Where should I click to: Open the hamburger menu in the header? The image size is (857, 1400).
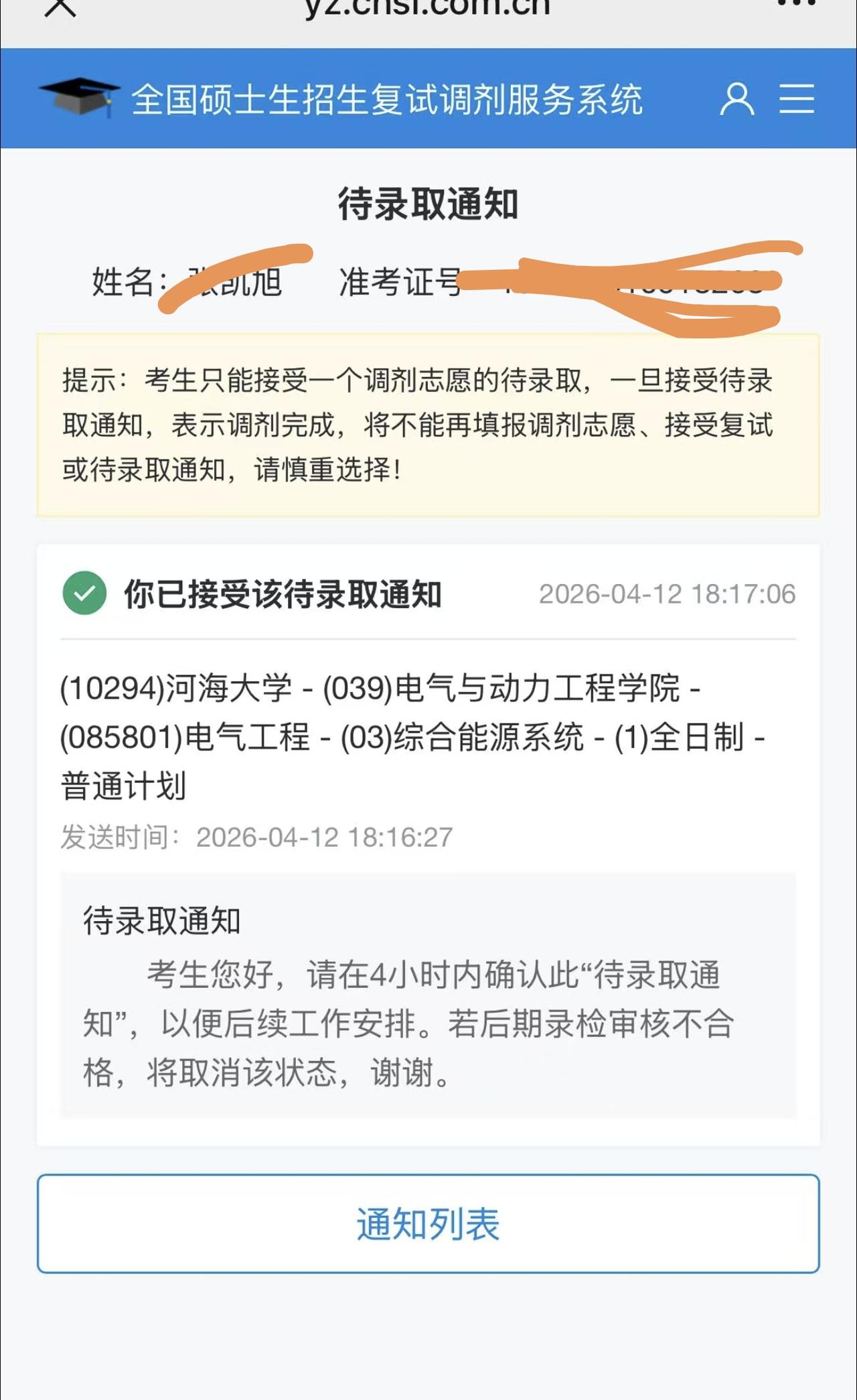(797, 100)
